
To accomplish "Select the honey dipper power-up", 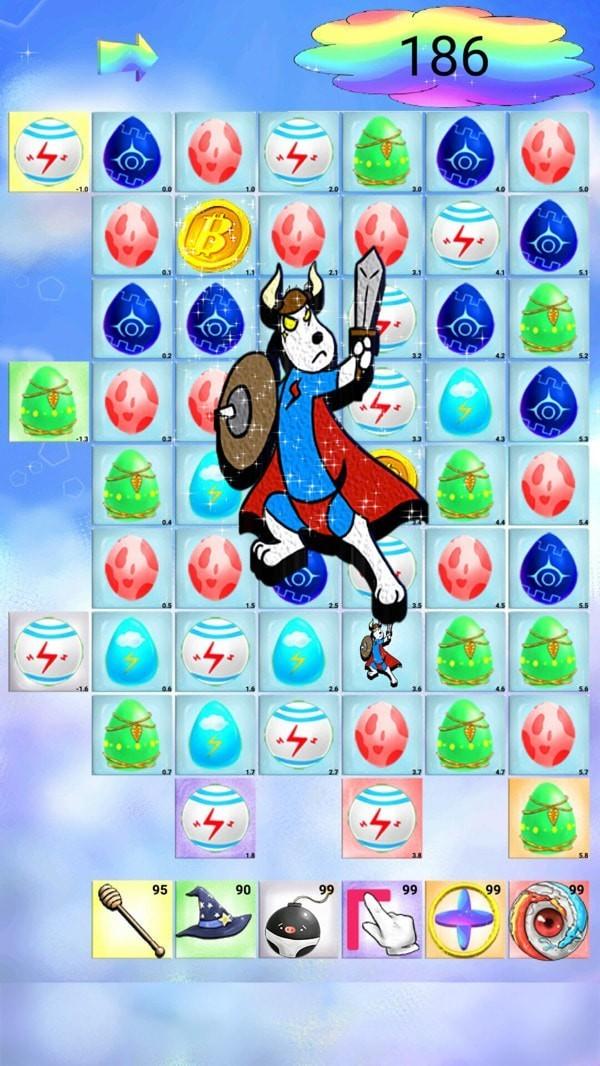I will [x=132, y=919].
